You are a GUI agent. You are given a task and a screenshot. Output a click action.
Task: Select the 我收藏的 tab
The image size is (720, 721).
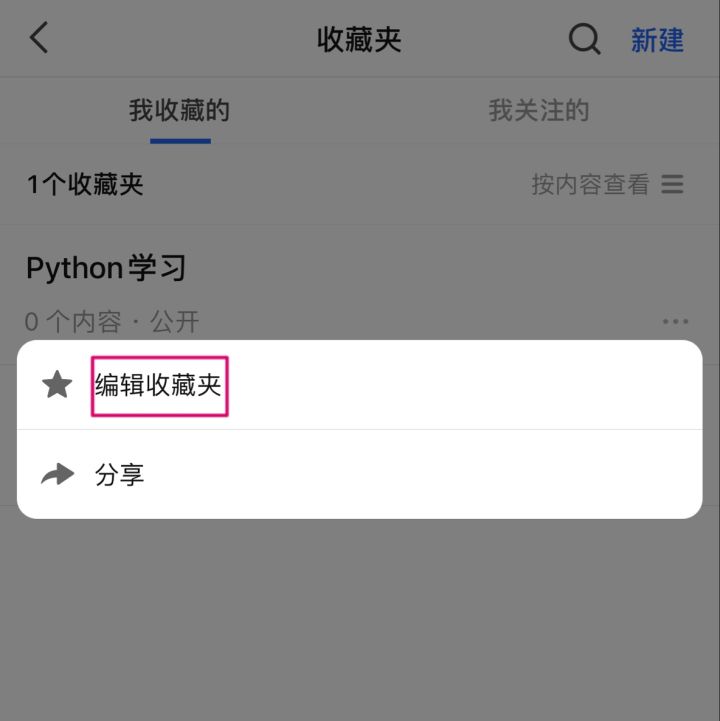coord(180,110)
